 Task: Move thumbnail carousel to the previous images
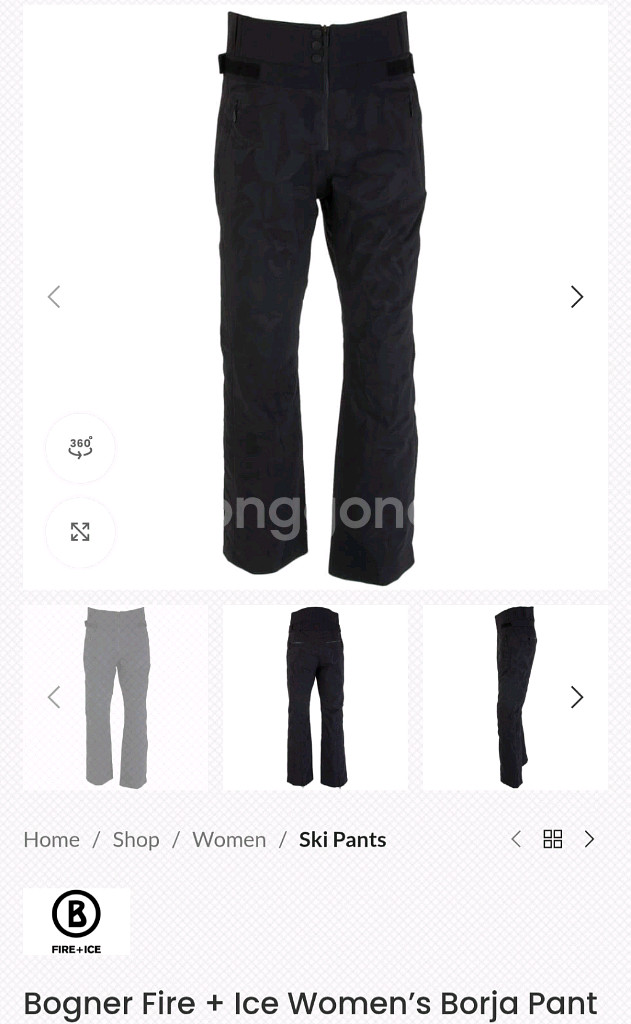click(54, 697)
